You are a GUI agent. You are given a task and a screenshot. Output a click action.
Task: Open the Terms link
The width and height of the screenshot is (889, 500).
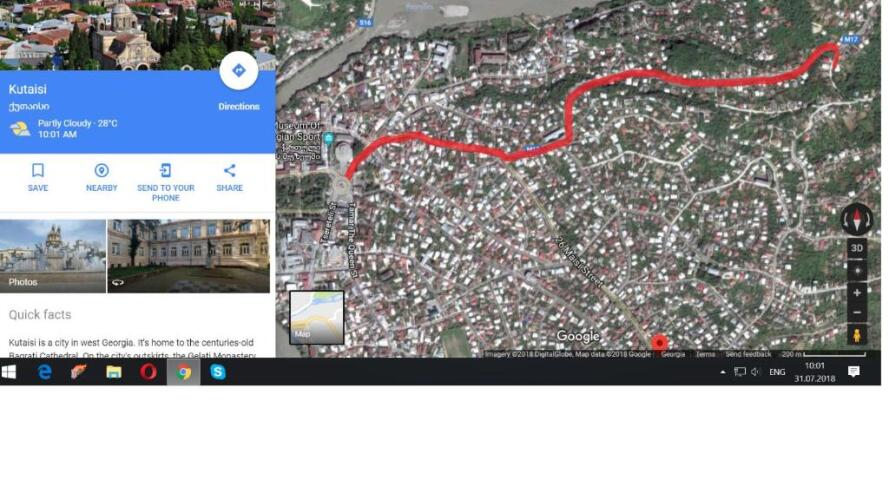tap(705, 354)
